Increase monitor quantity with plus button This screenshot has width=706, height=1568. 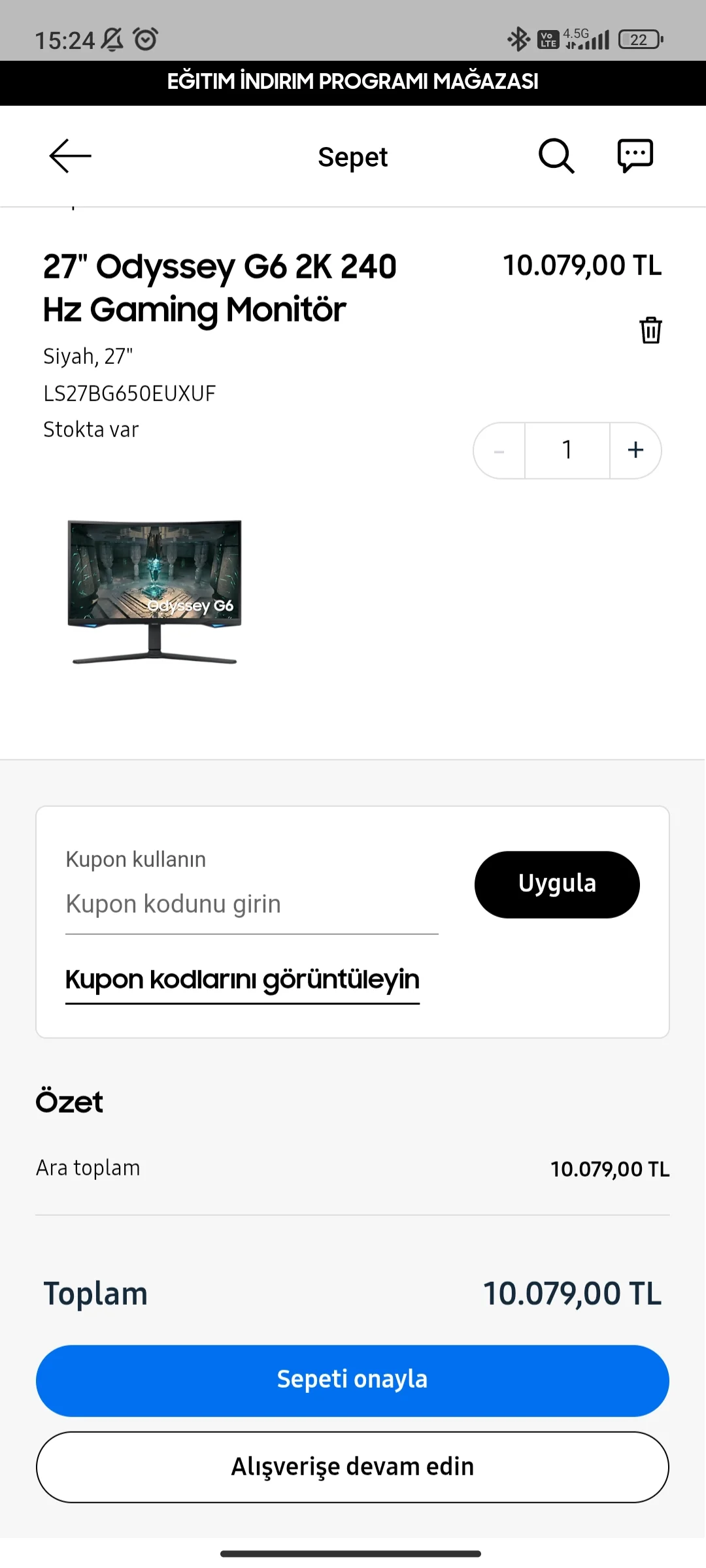pyautogui.click(x=635, y=450)
